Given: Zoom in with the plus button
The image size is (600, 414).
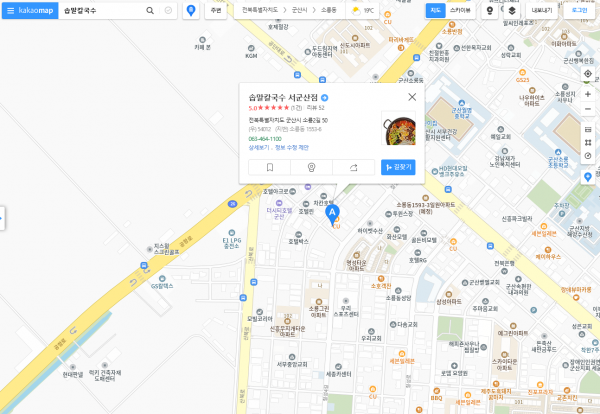Looking at the screenshot, I should tap(587, 93).
